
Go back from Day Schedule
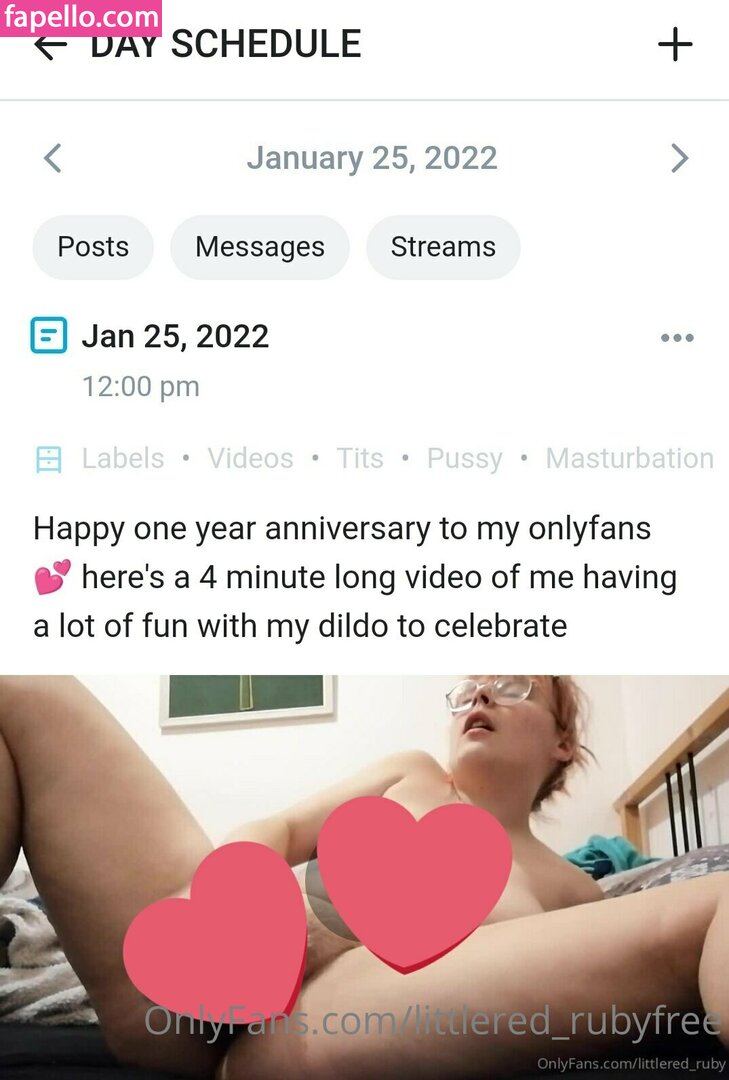pos(50,46)
